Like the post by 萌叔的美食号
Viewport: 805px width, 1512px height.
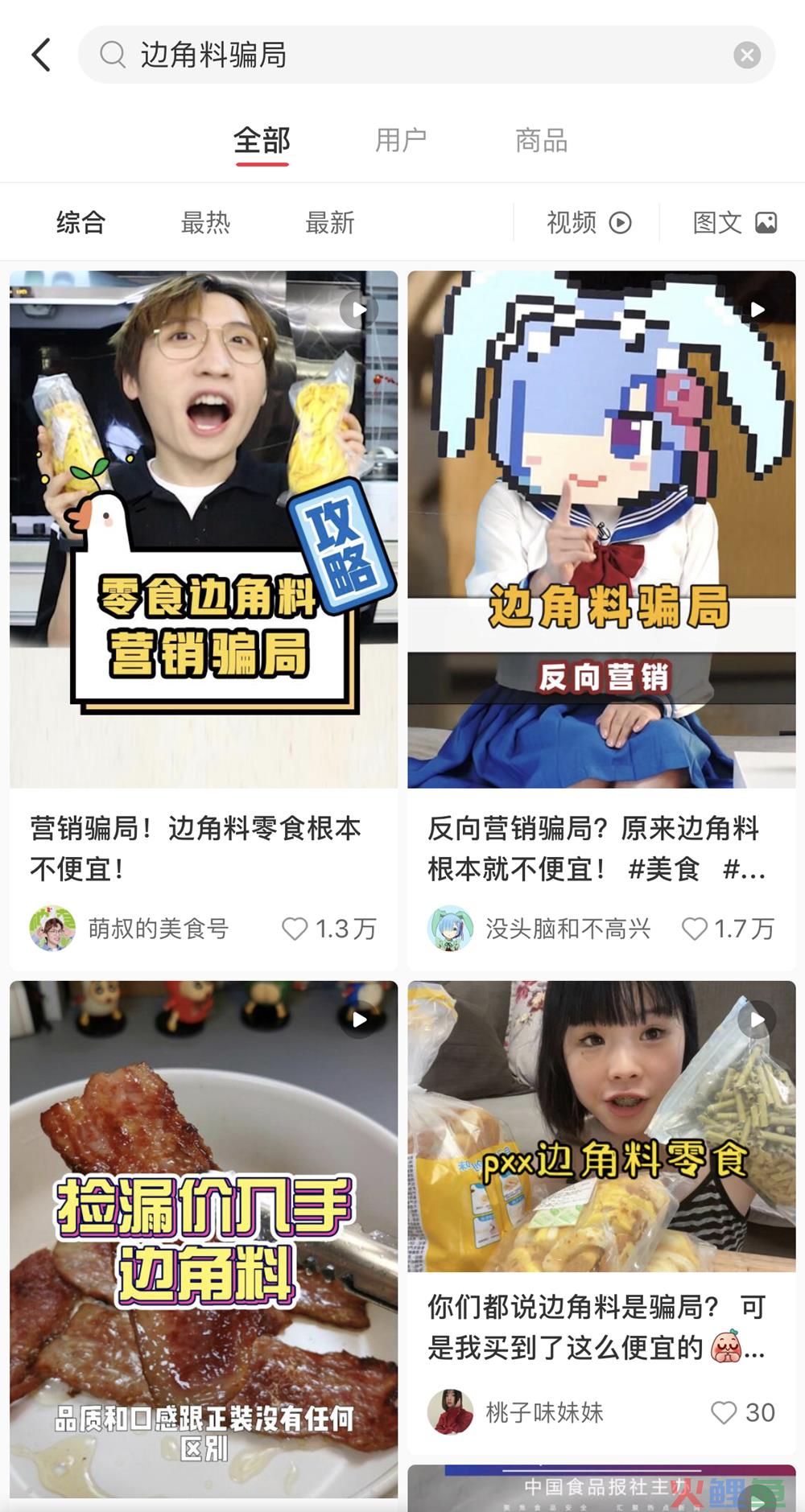click(295, 929)
